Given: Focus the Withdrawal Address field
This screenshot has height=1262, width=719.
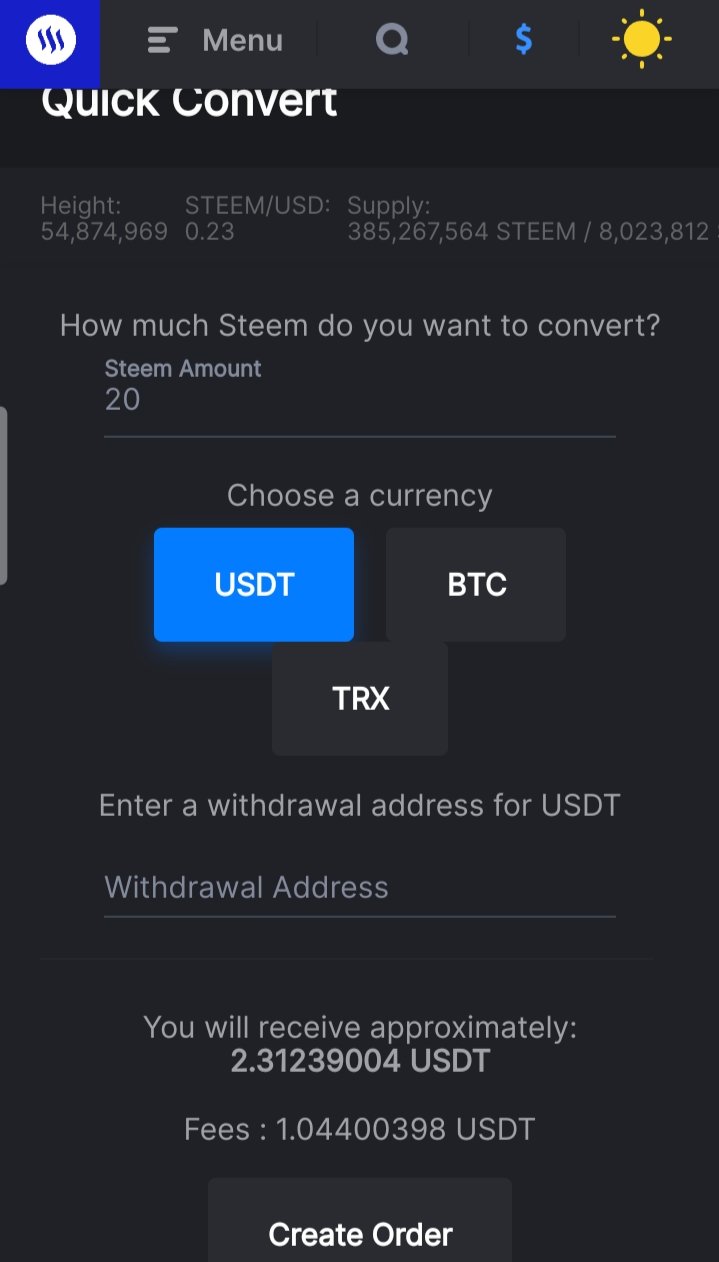Looking at the screenshot, I should click(360, 887).
